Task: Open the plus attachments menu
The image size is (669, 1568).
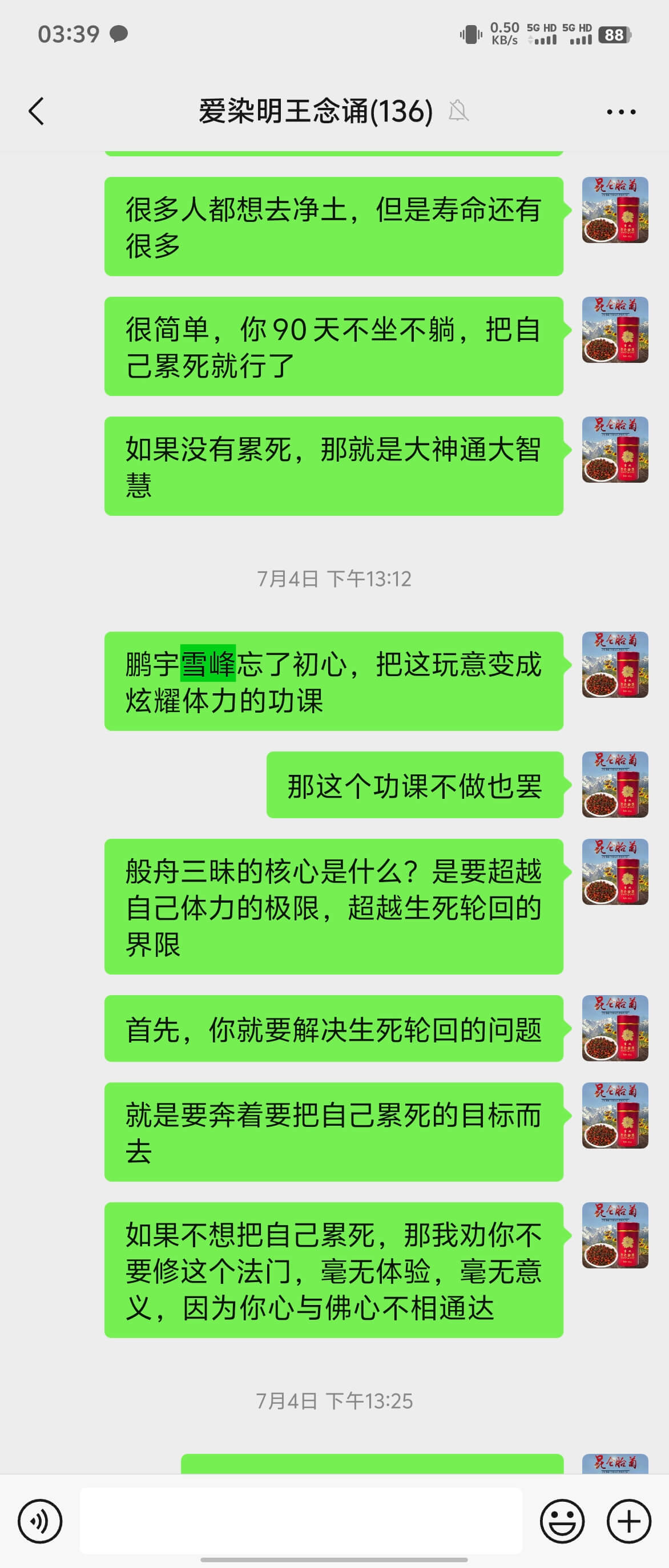Action: click(x=629, y=1521)
